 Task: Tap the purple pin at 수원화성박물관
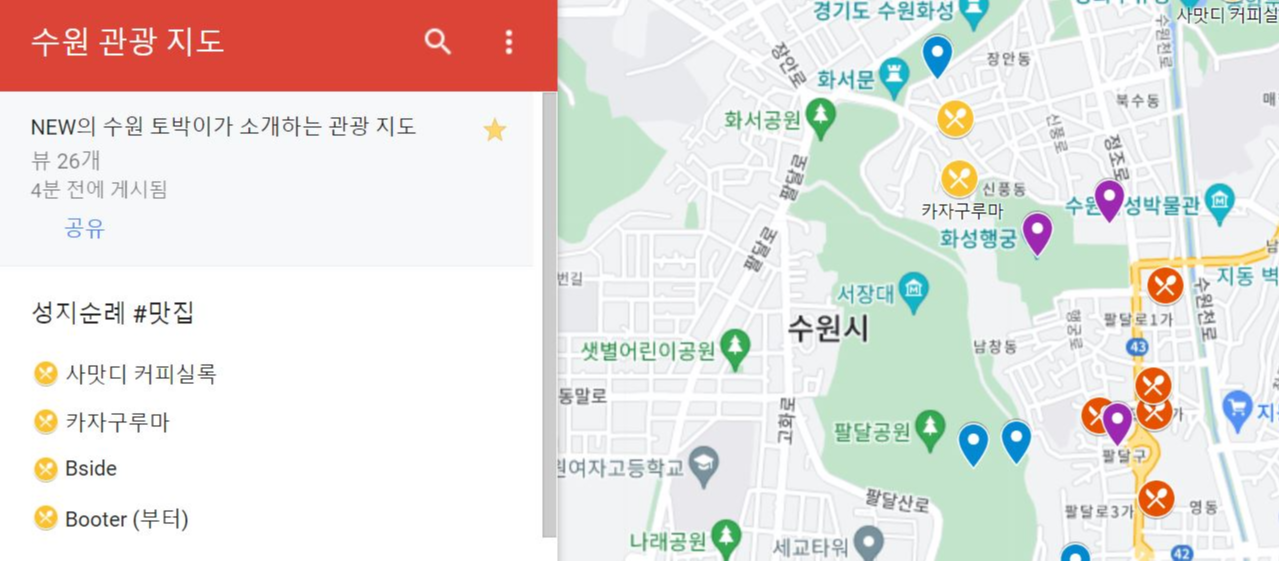1109,198
